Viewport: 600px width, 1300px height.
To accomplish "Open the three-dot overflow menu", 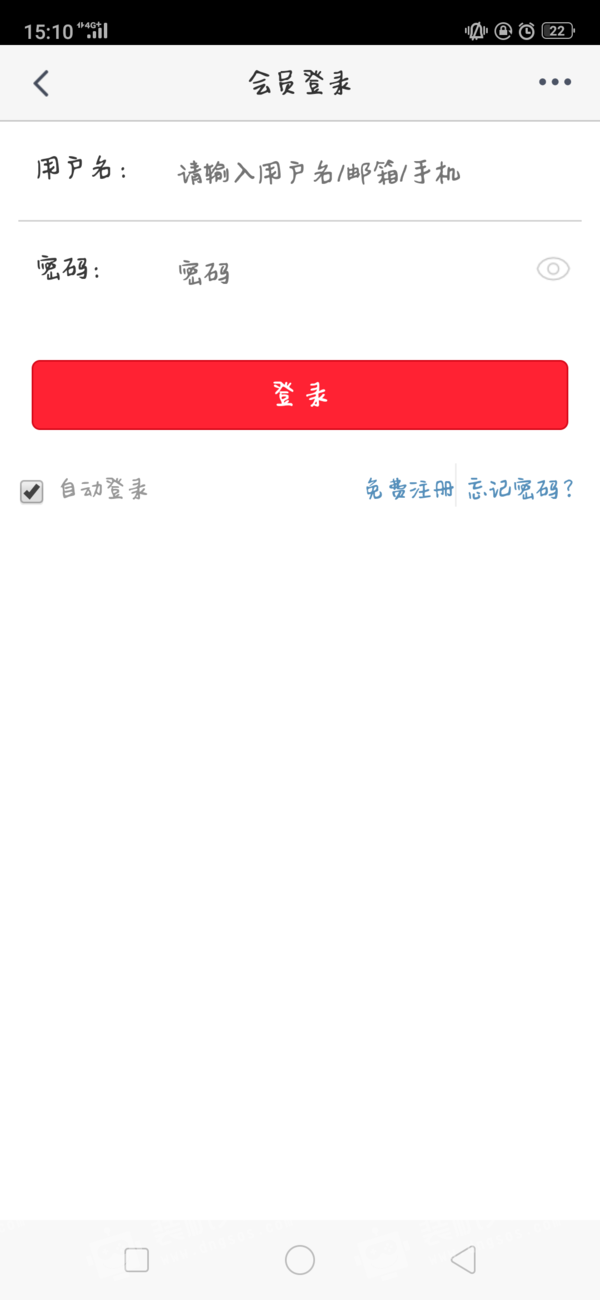I will [555, 83].
